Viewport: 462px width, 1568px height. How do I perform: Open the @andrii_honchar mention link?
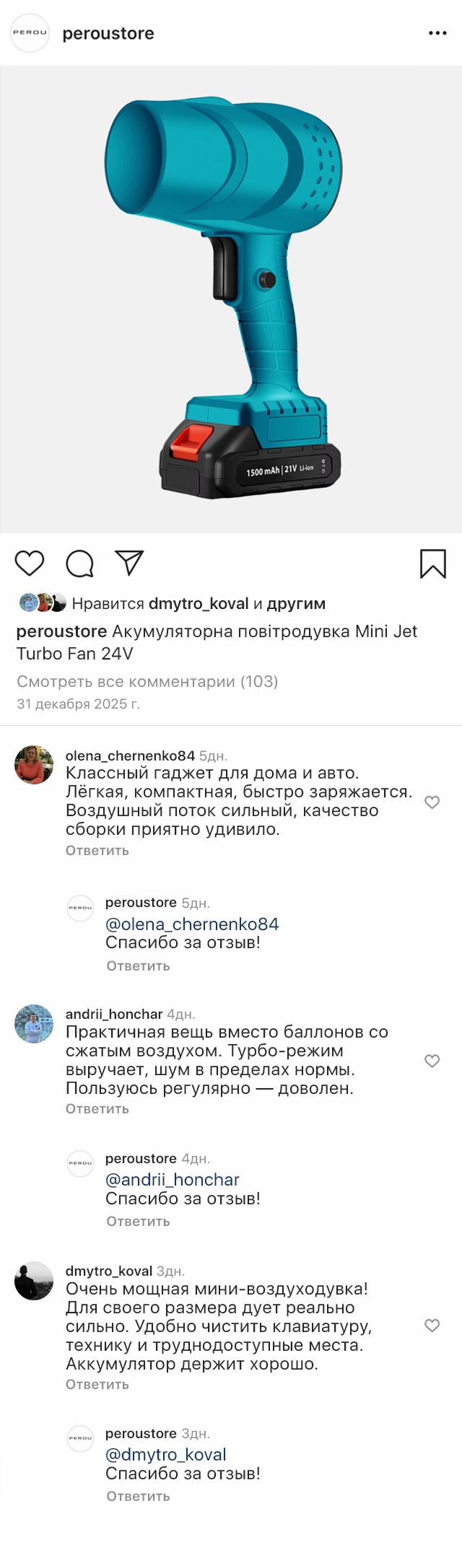(x=173, y=1179)
